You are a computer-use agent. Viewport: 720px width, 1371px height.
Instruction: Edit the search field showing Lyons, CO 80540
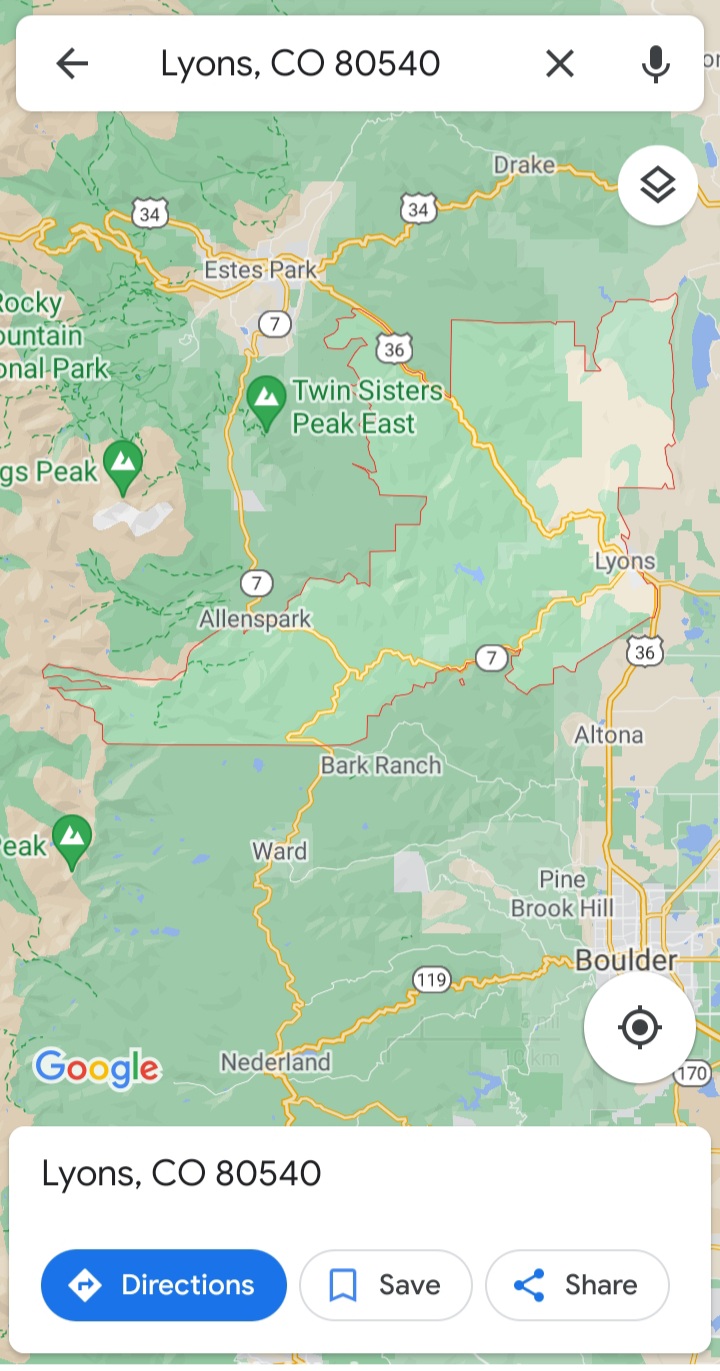pos(300,64)
